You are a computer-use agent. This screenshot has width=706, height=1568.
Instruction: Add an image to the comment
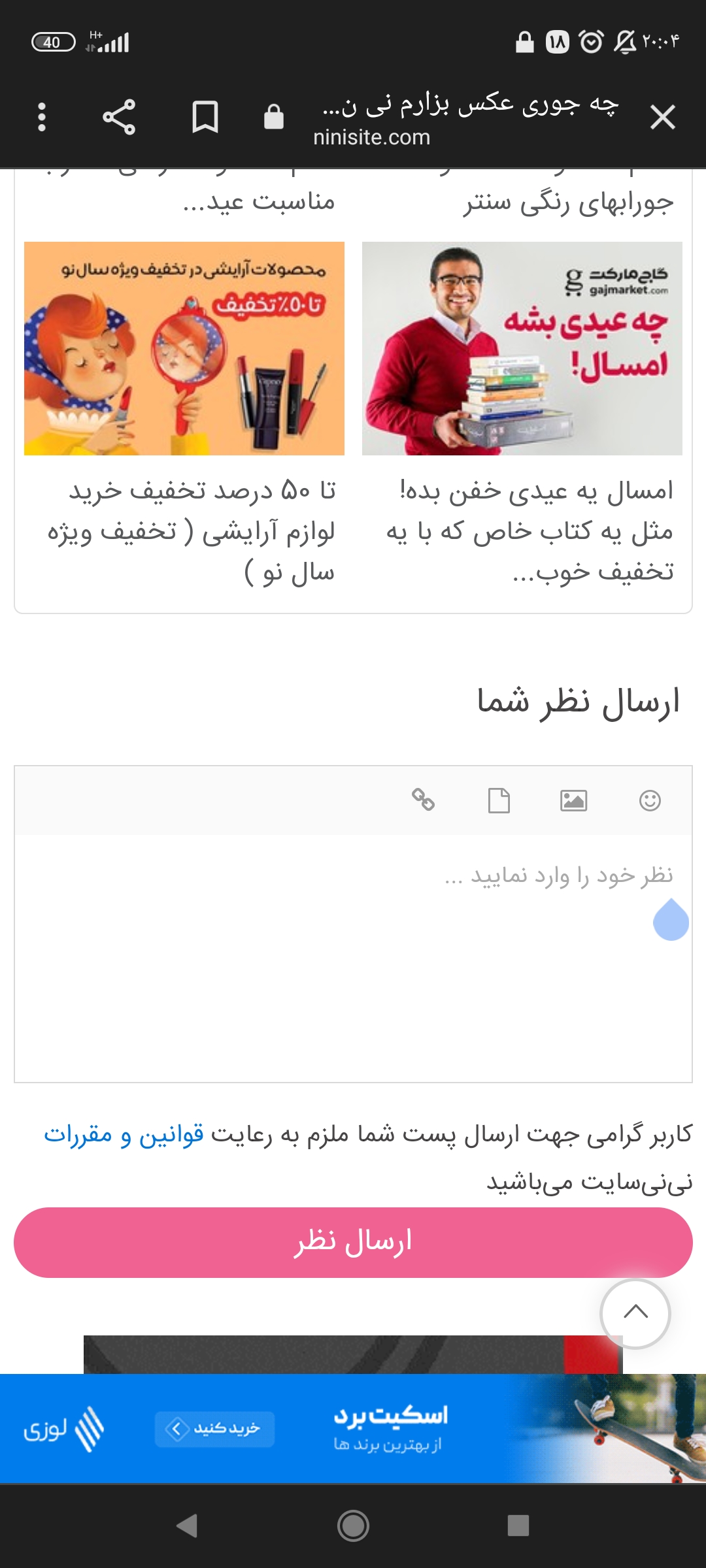point(573,800)
